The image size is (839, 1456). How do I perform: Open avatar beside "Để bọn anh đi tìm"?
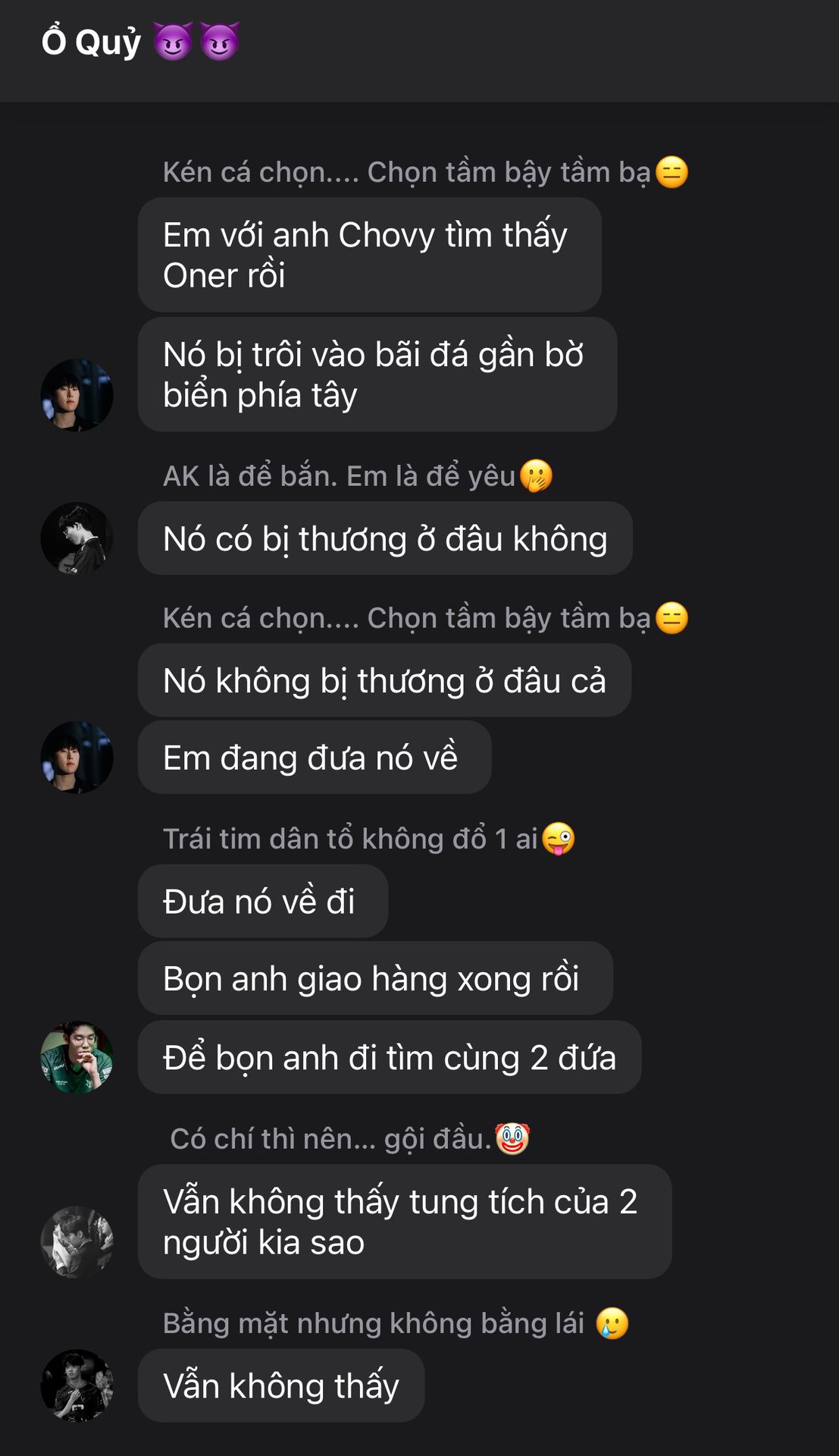(77, 1056)
